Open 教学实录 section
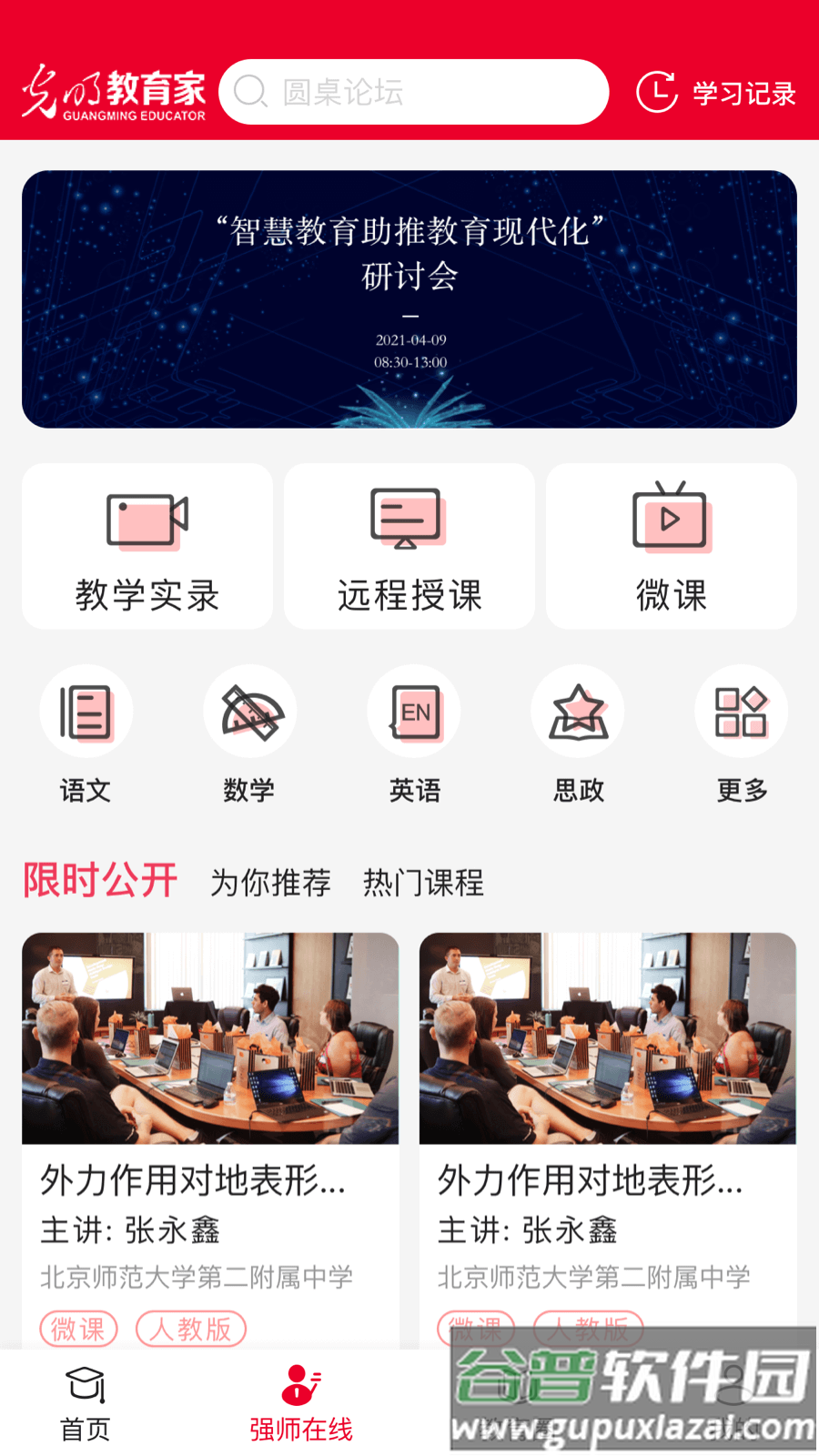Image resolution: width=819 pixels, height=1456 pixels. (147, 546)
